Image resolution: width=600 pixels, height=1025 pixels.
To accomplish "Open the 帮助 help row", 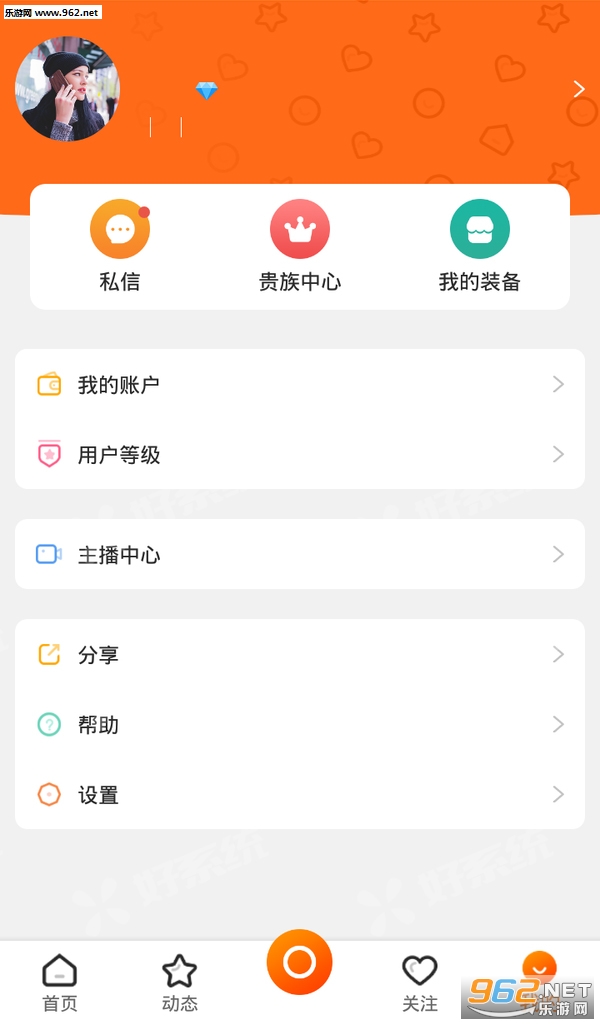I will [300, 724].
